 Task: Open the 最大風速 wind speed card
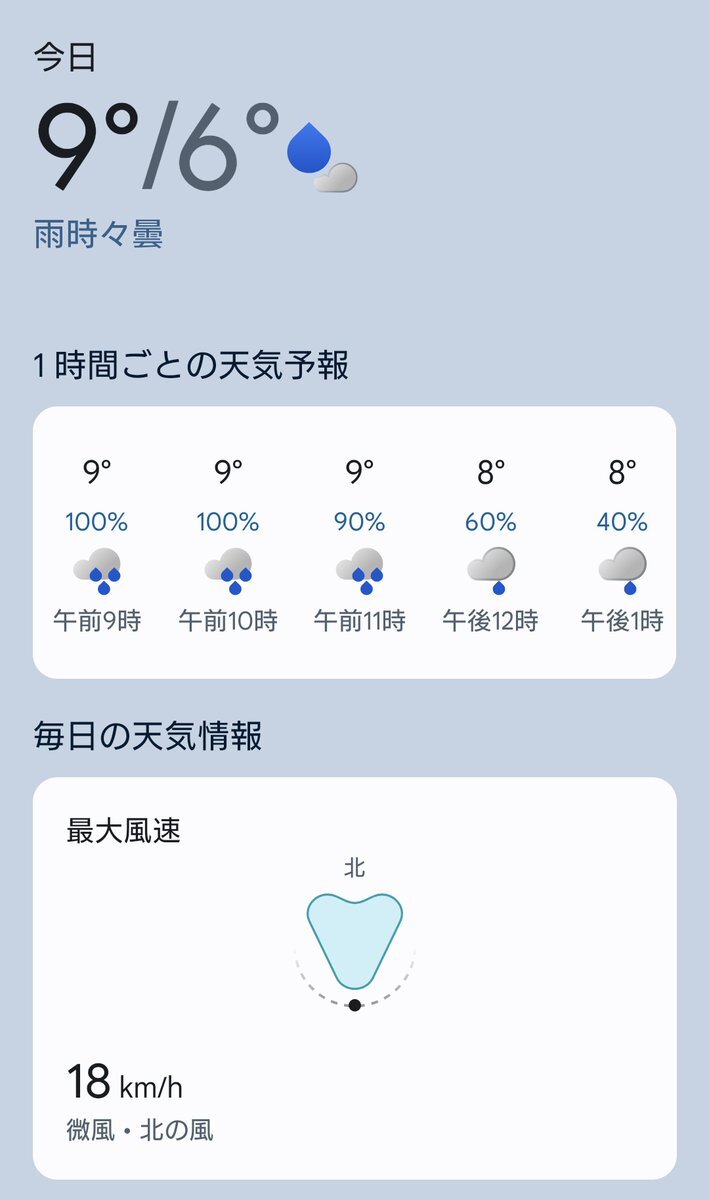tap(354, 978)
